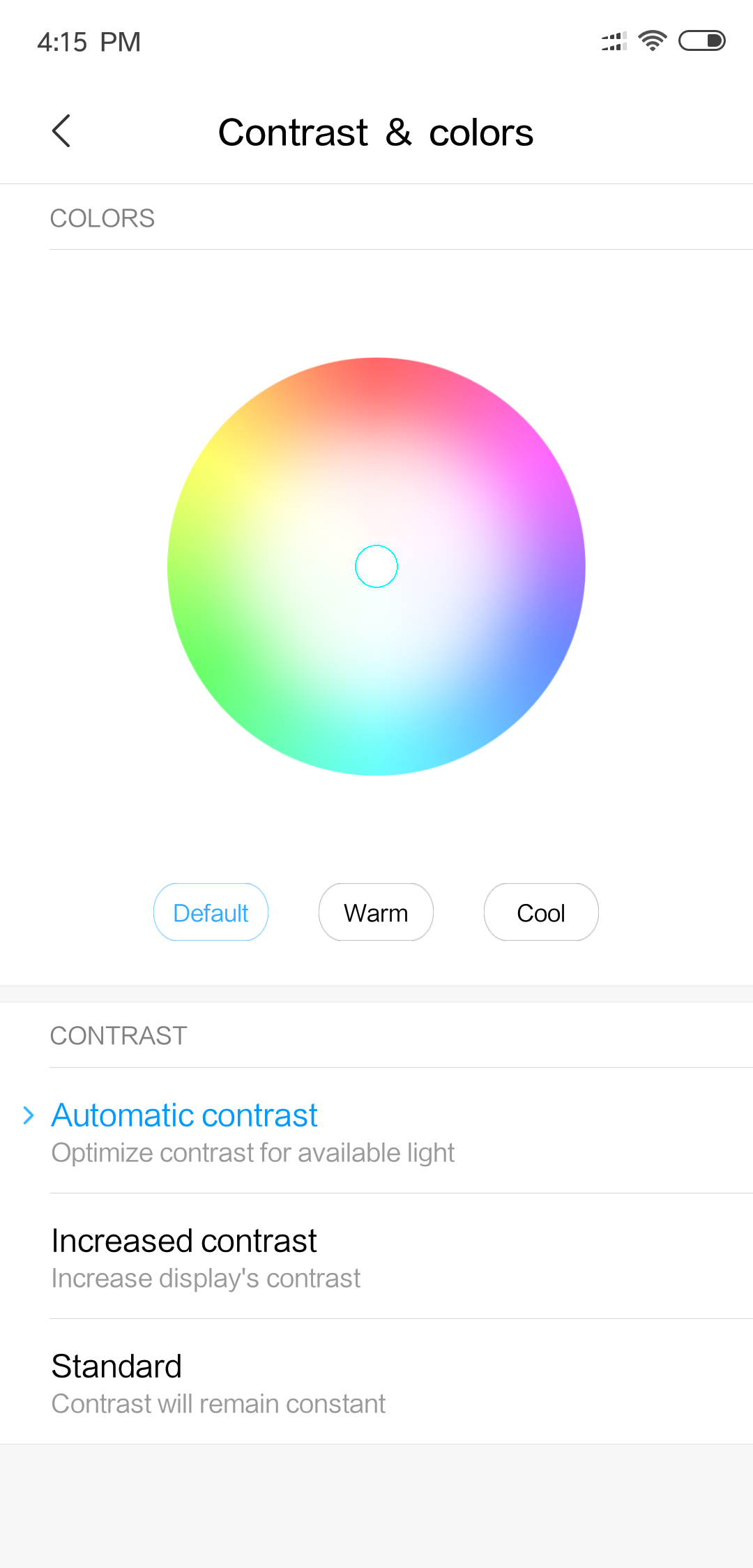The height and width of the screenshot is (1568, 753).
Task: Choose Increased contrast option
Action: click(376, 1256)
